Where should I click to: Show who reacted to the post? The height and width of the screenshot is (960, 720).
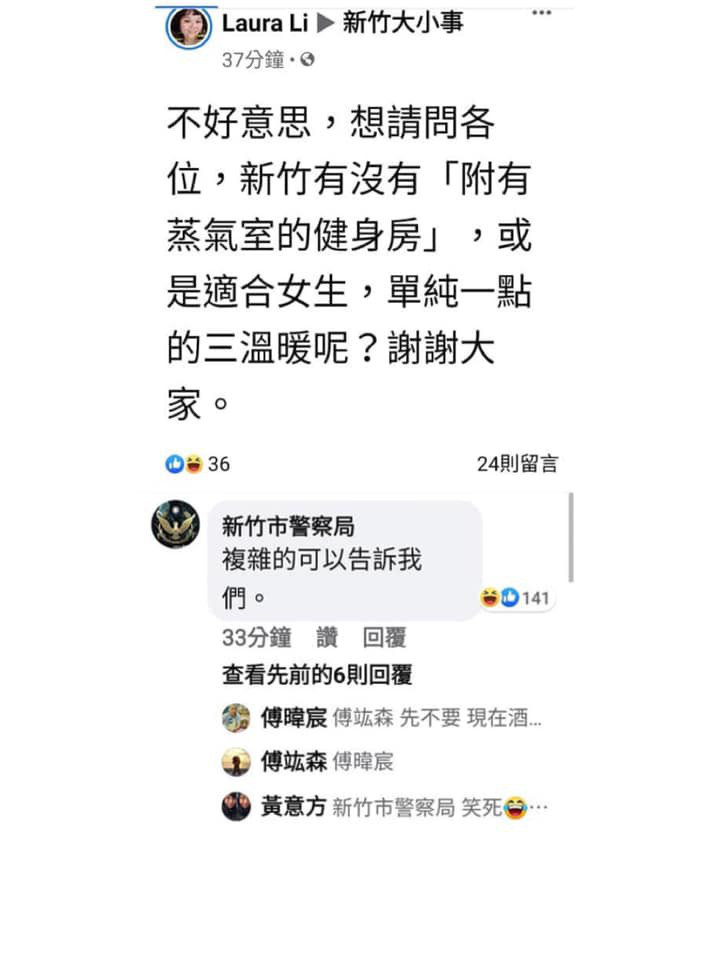tap(197, 464)
